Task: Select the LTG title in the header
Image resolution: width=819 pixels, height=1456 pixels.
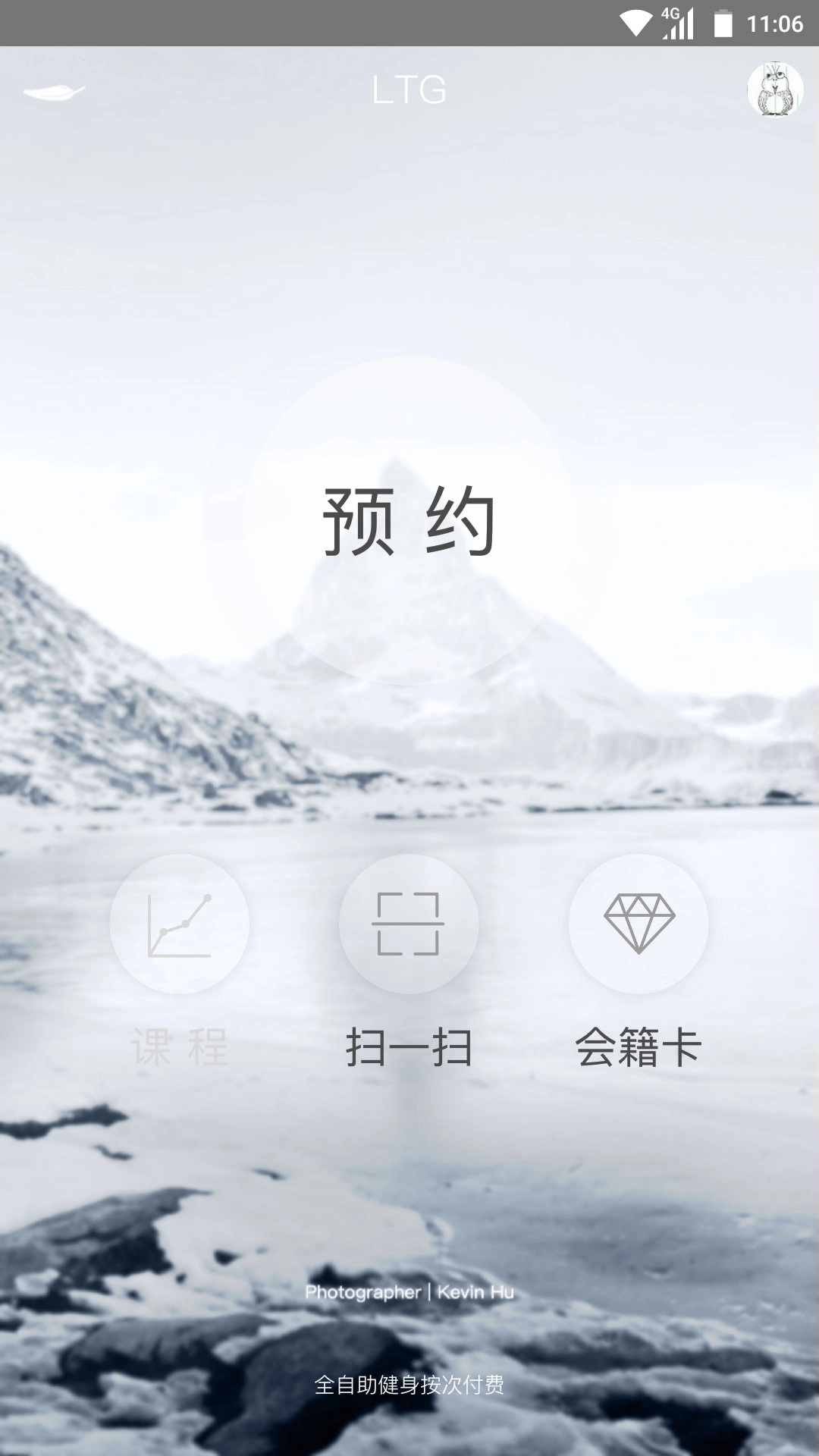Action: point(408,89)
